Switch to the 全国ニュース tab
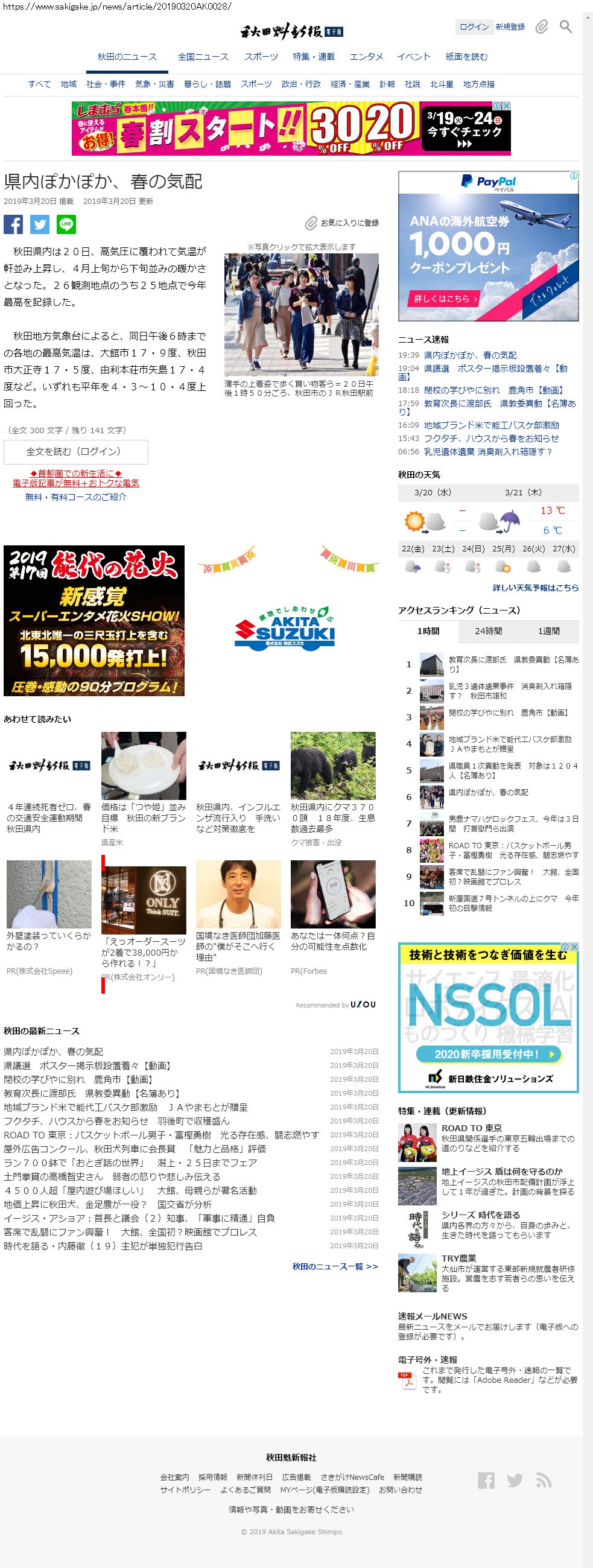This screenshot has width=593, height=1568. coord(203,57)
